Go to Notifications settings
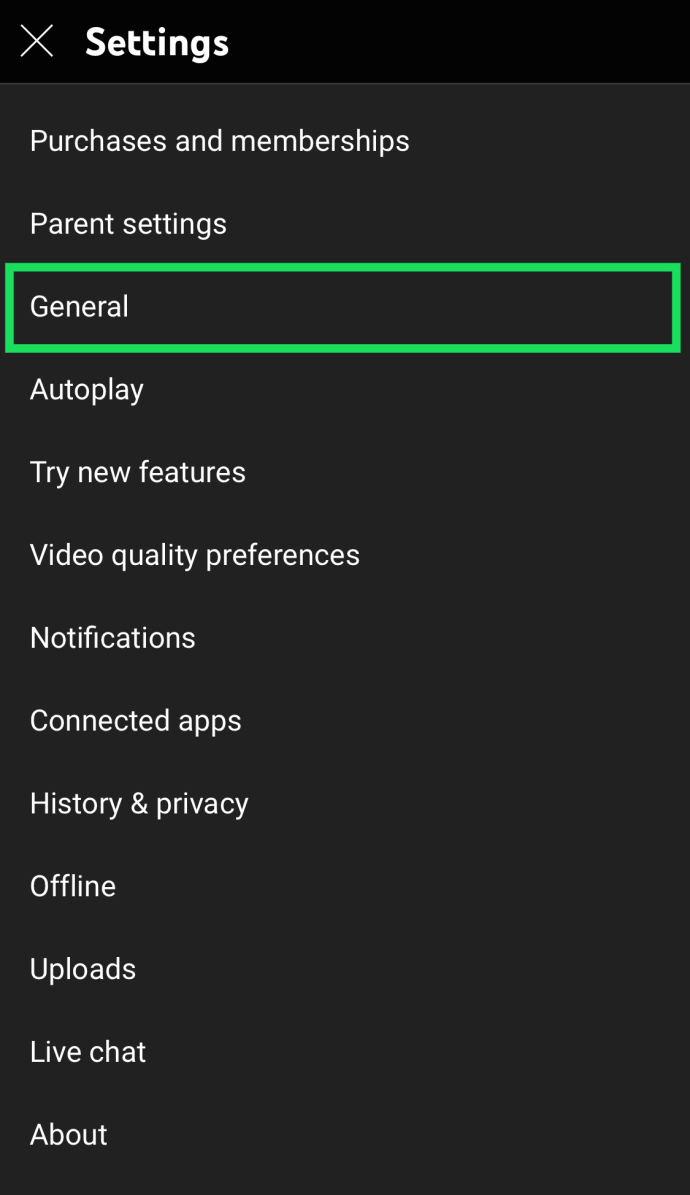 point(113,638)
